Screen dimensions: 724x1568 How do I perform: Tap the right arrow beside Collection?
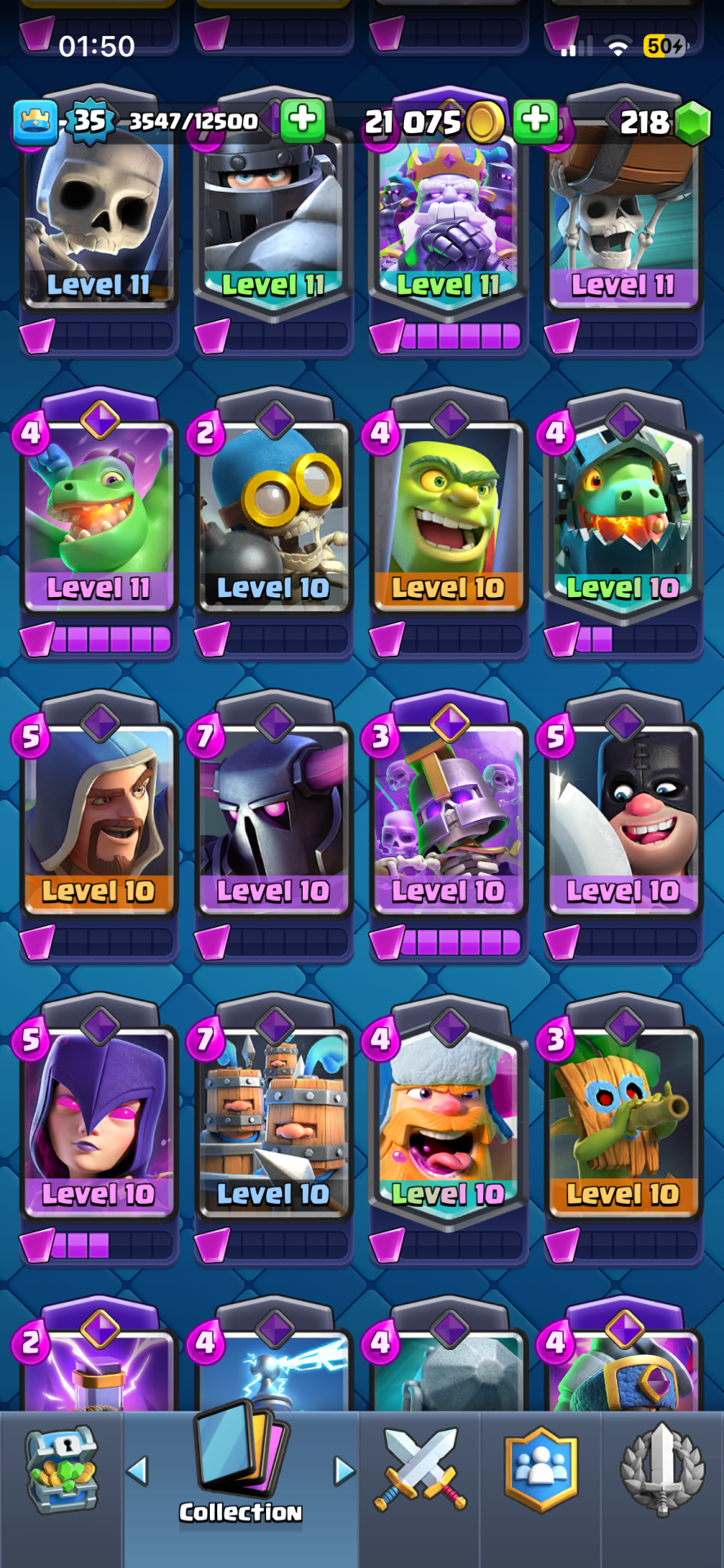point(344,1471)
